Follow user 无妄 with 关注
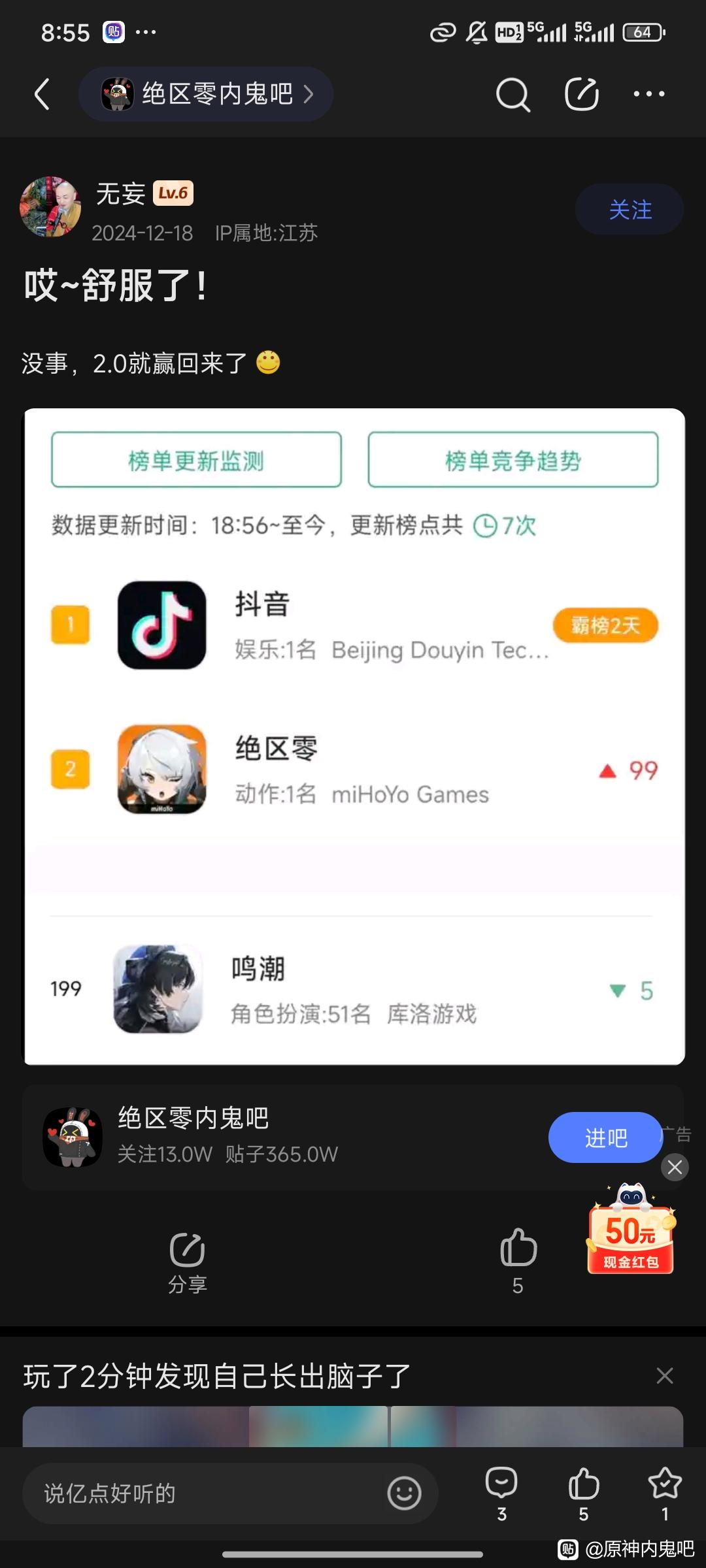This screenshot has width=706, height=1568. 630,210
